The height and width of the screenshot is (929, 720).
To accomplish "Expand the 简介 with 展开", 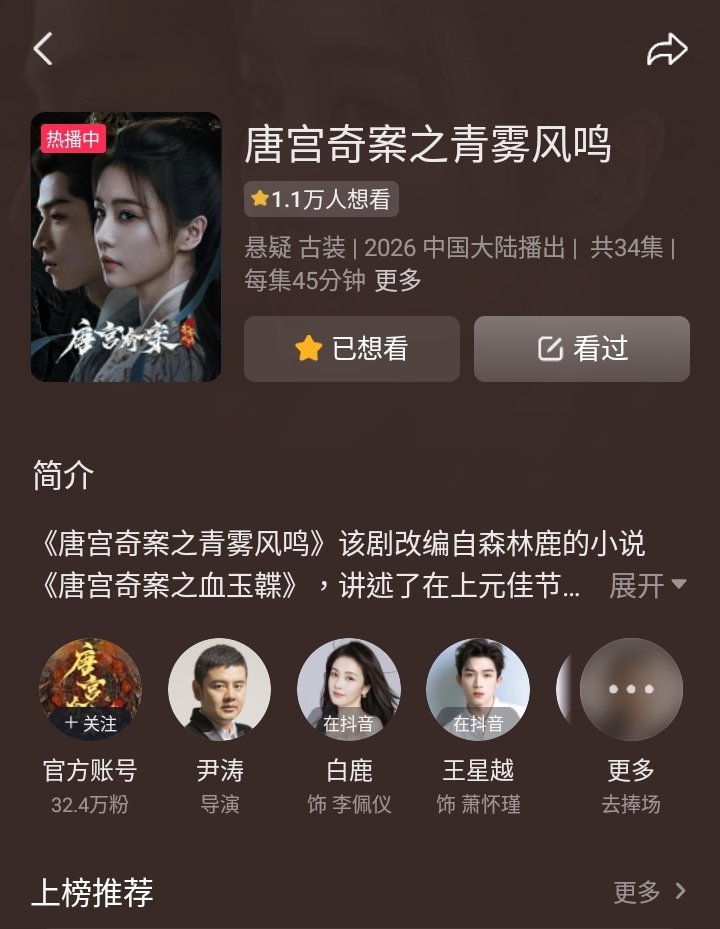I will [648, 585].
